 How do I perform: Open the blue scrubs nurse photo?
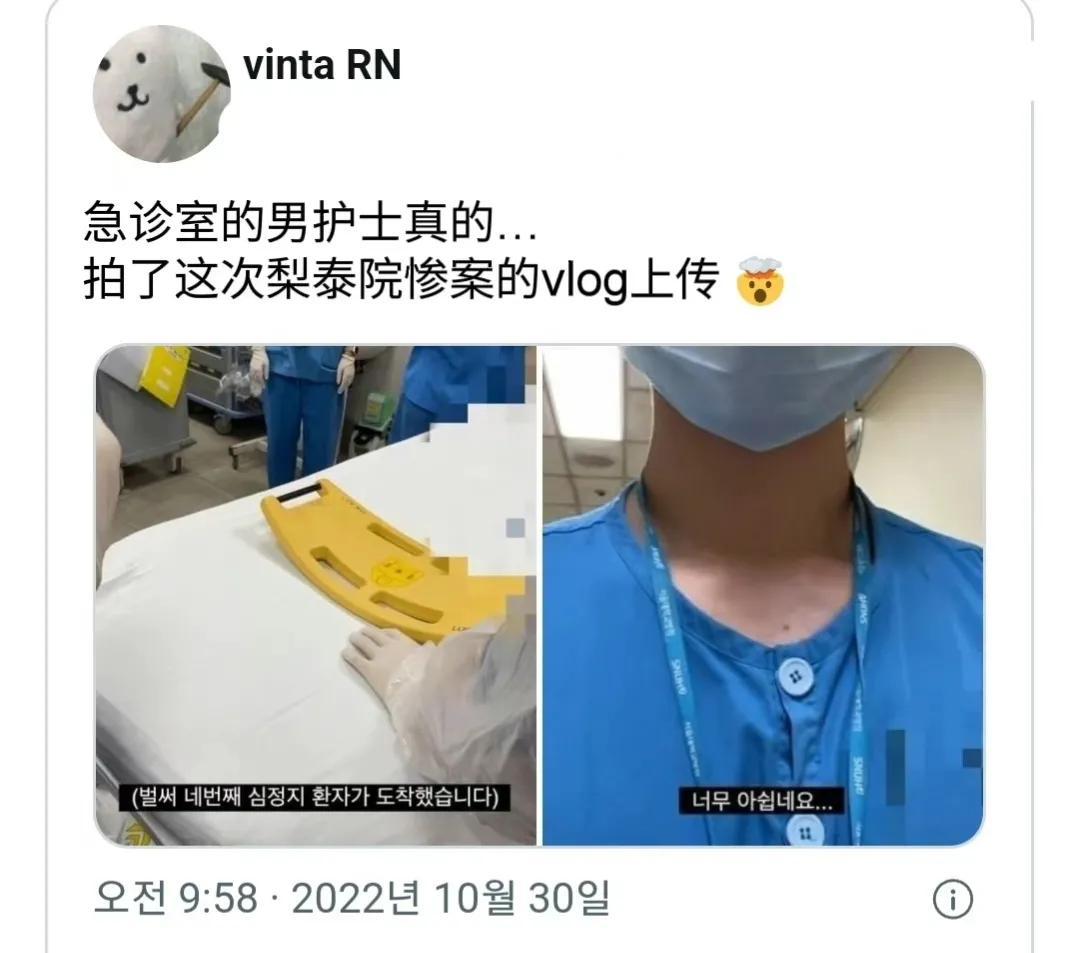point(763,596)
